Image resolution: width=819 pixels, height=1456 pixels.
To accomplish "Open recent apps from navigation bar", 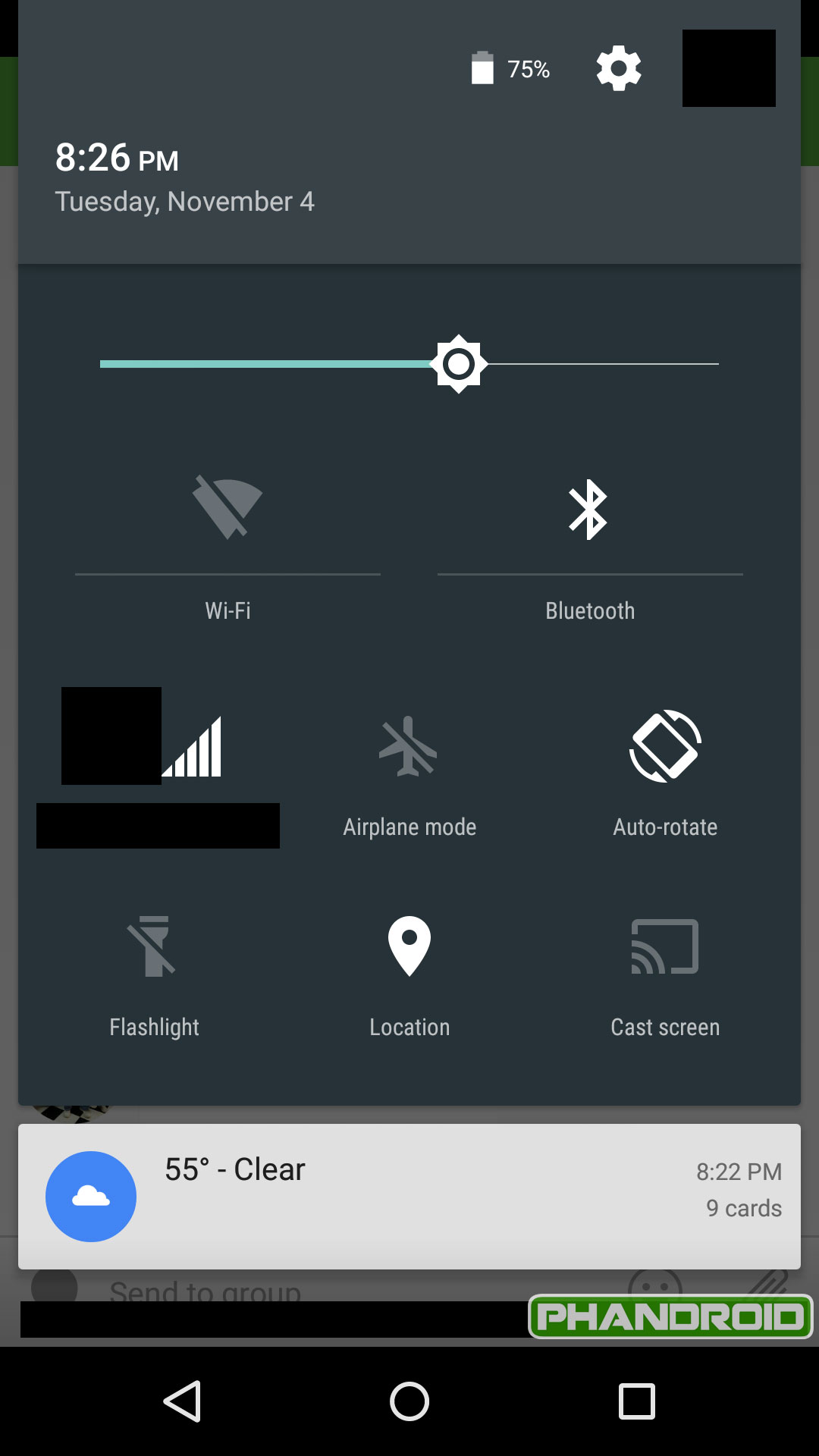I will coord(636,1401).
